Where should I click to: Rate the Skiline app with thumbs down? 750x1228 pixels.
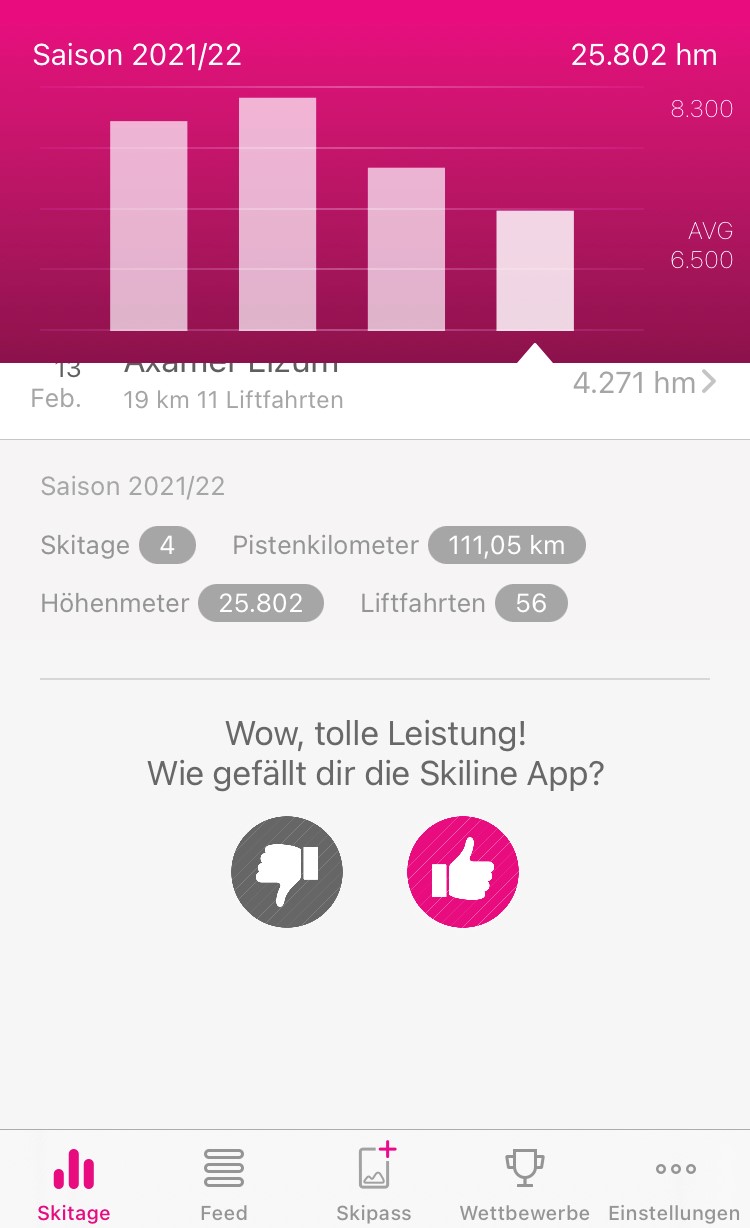pos(287,872)
